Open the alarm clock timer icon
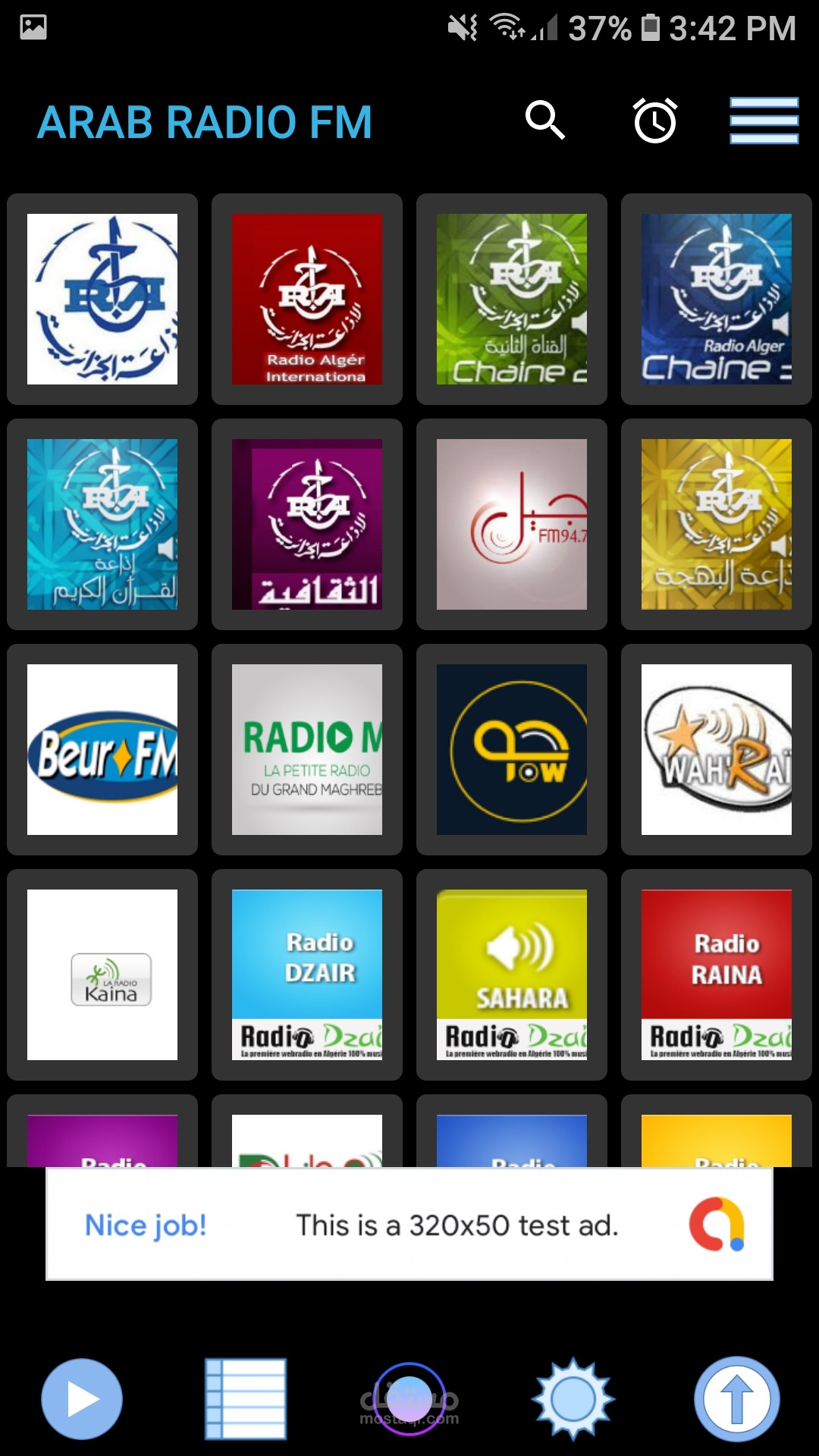 pyautogui.click(x=655, y=120)
